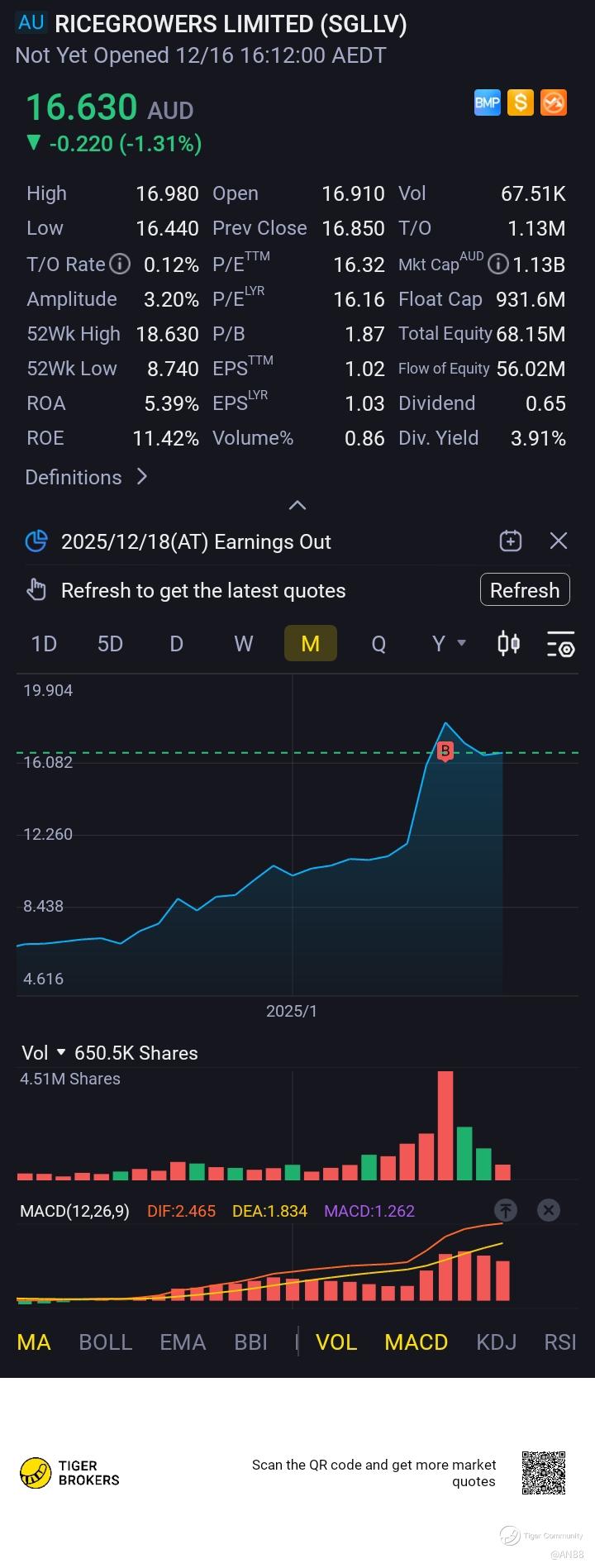Select the W weekly chart period
This screenshot has height=1568, width=595.
point(243,643)
